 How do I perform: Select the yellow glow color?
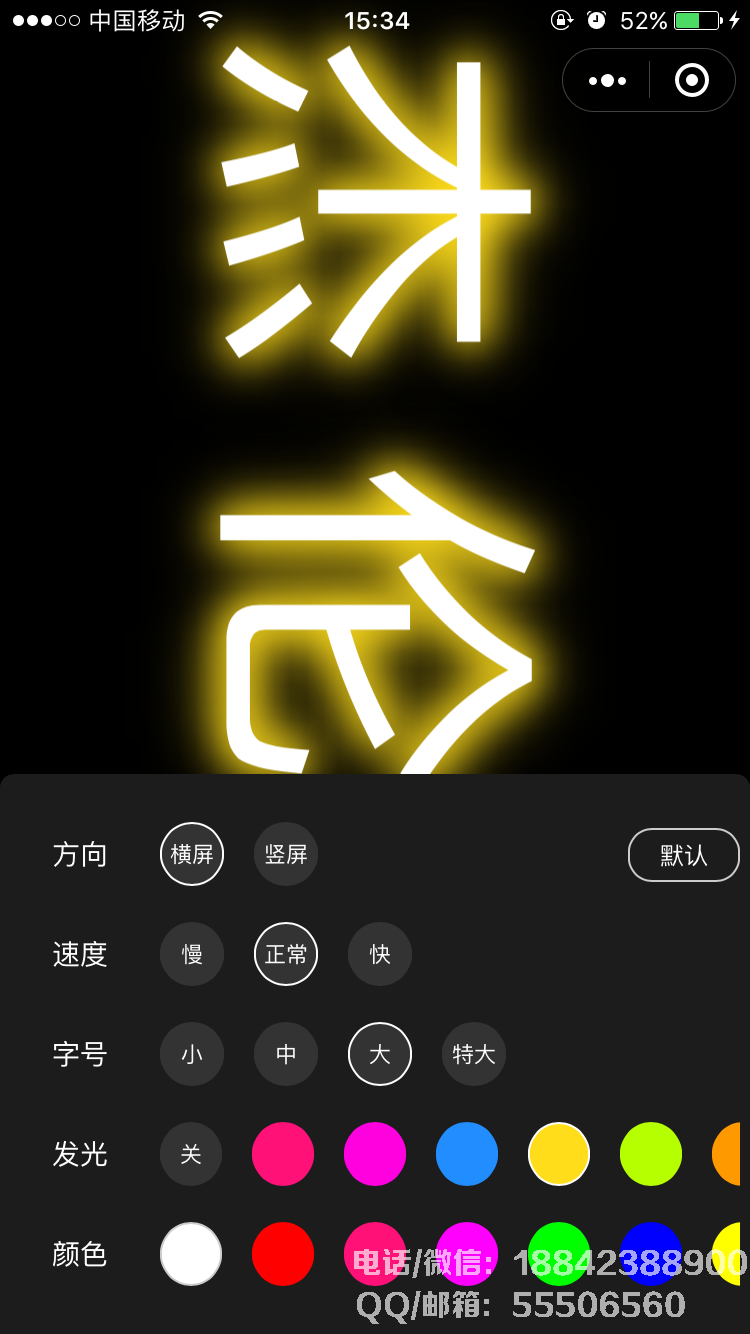coord(559,1154)
